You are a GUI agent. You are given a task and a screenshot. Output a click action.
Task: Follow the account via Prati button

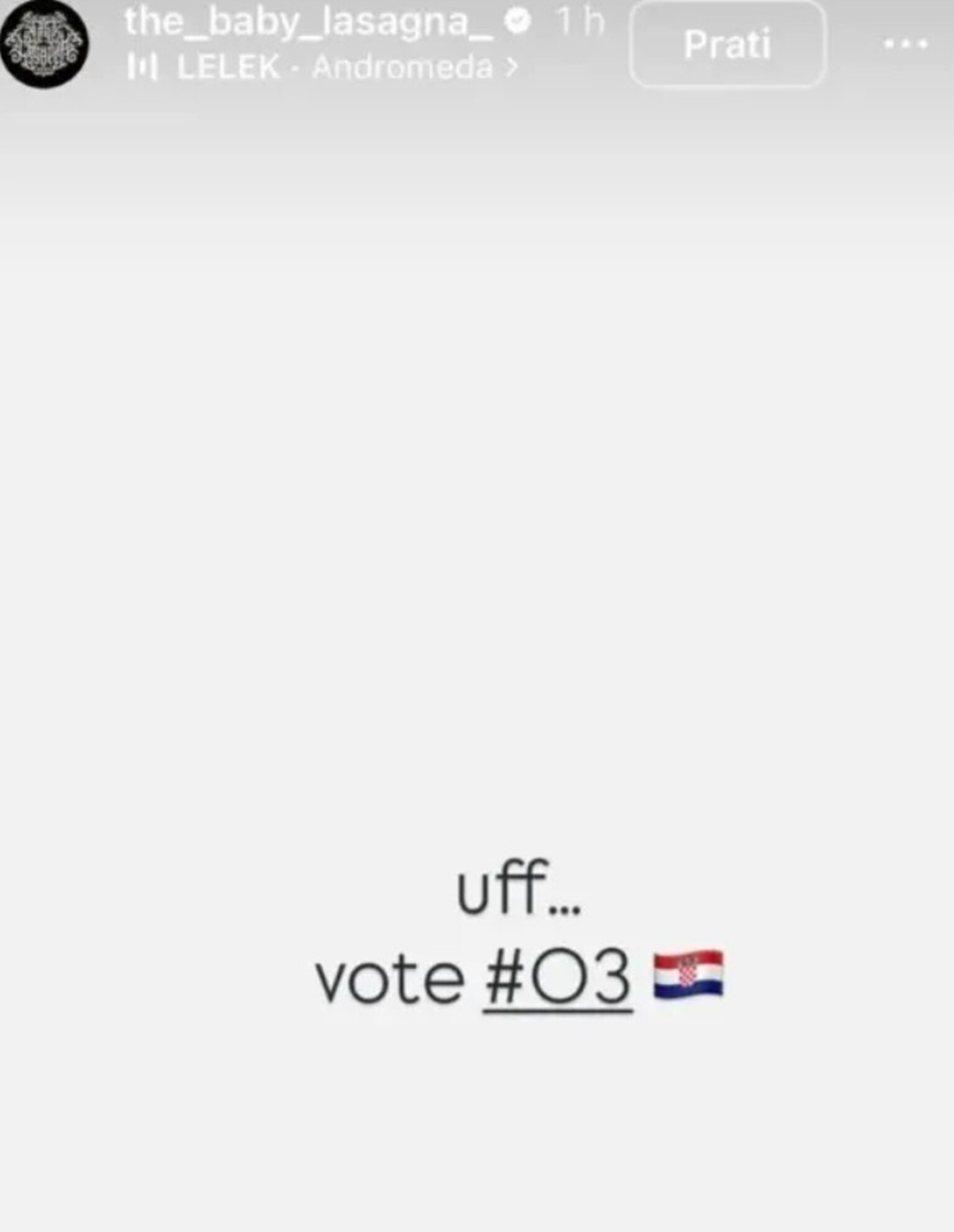pos(727,43)
